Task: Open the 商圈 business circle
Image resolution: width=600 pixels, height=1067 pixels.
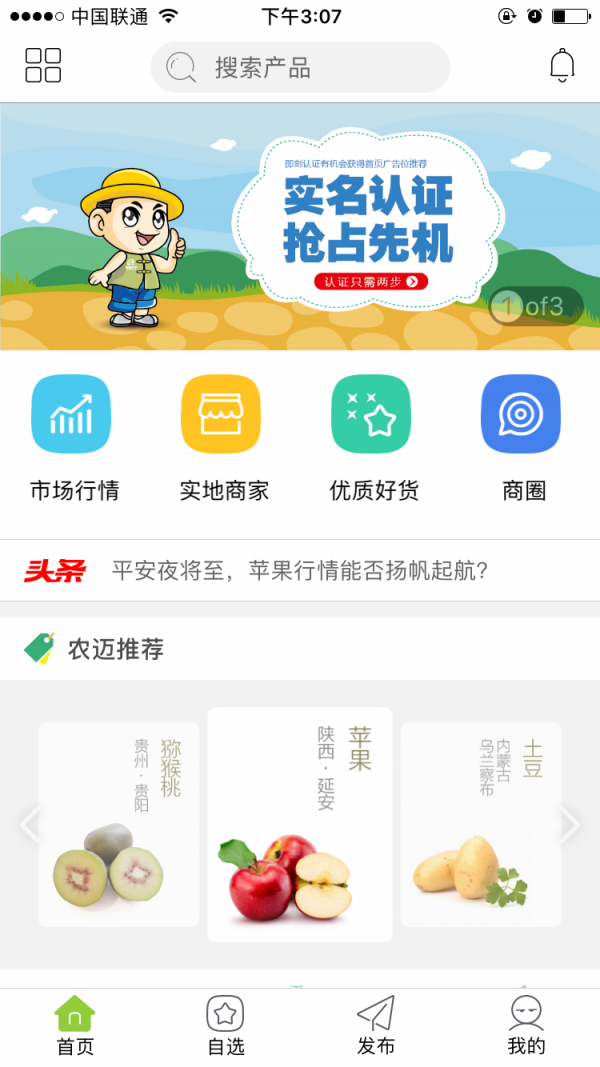Action: tap(522, 437)
